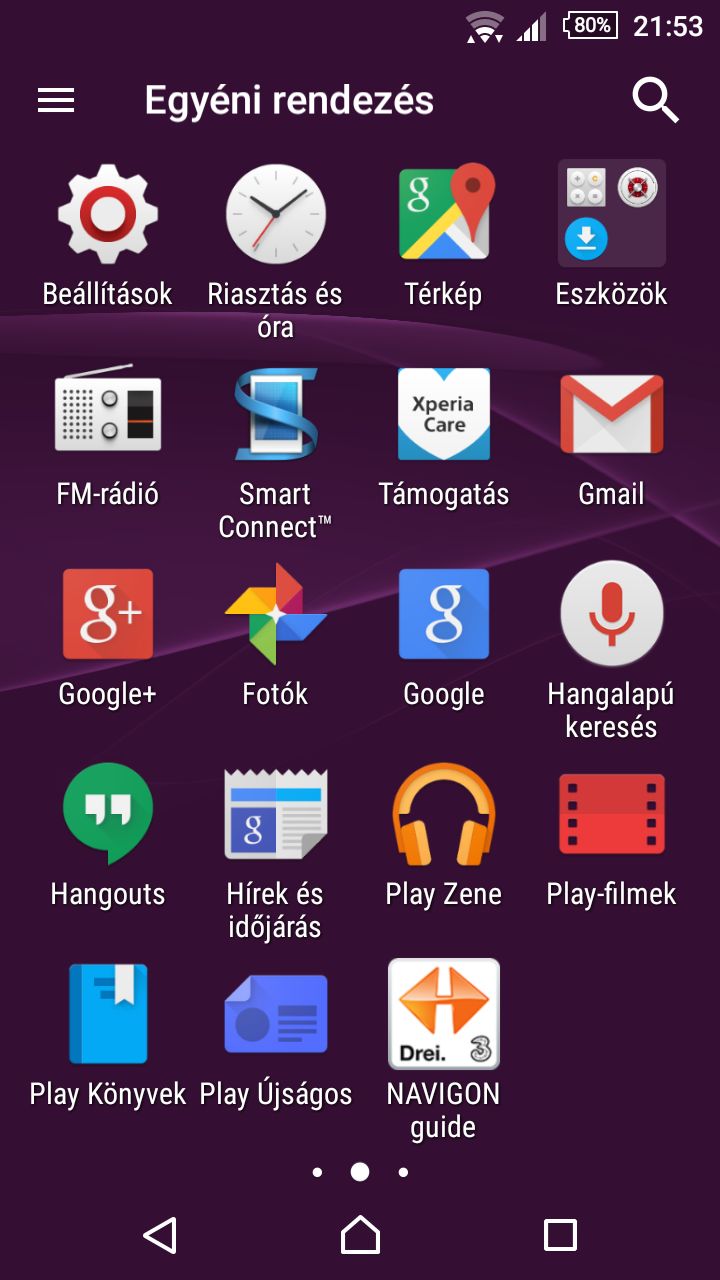Viewport: 720px width, 1280px height.
Task: Open the hamburger menu in the app drawer
Action: pos(56,100)
